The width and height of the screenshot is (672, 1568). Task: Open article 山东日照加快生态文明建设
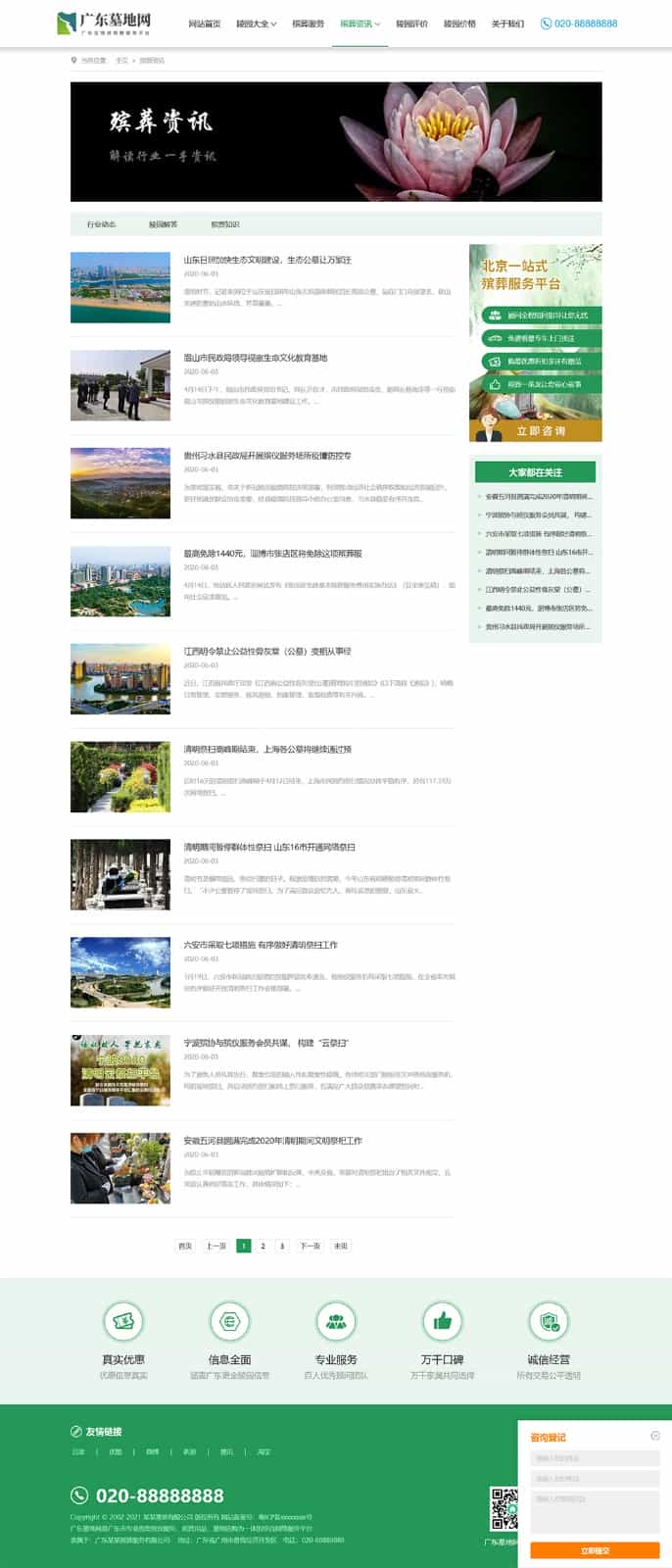pyautogui.click(x=267, y=260)
